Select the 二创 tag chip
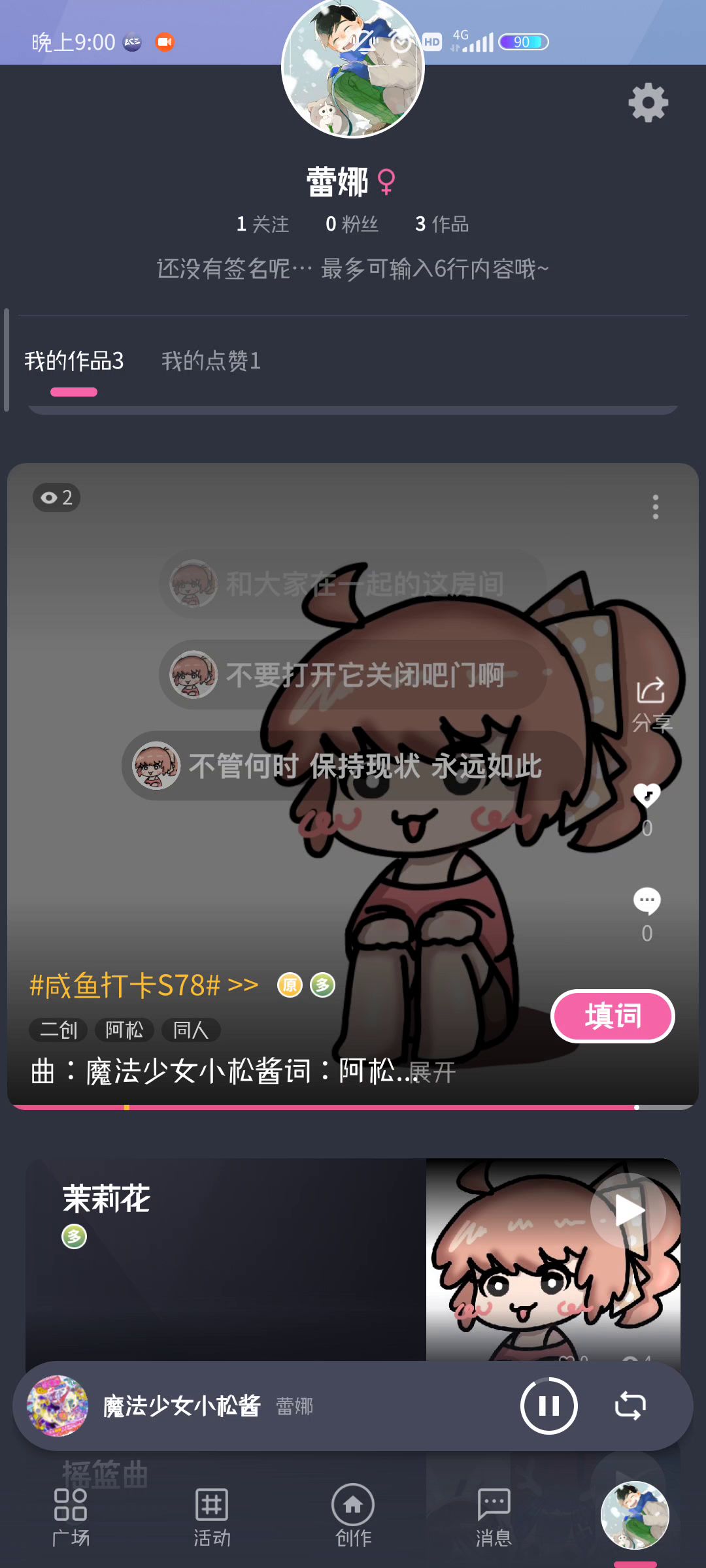Viewport: 706px width, 1568px height. [x=59, y=1030]
